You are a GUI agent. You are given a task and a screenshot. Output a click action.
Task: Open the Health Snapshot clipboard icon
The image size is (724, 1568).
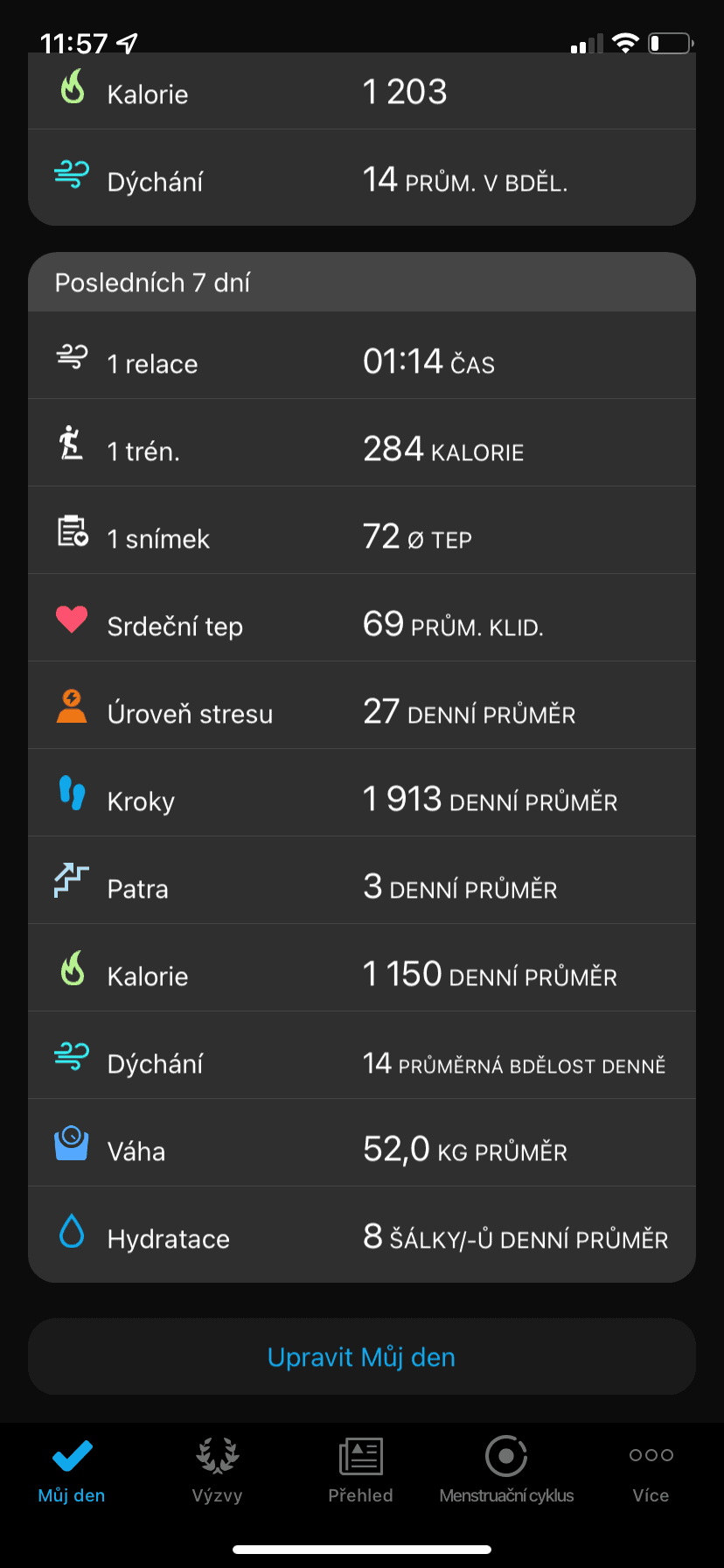point(73,530)
